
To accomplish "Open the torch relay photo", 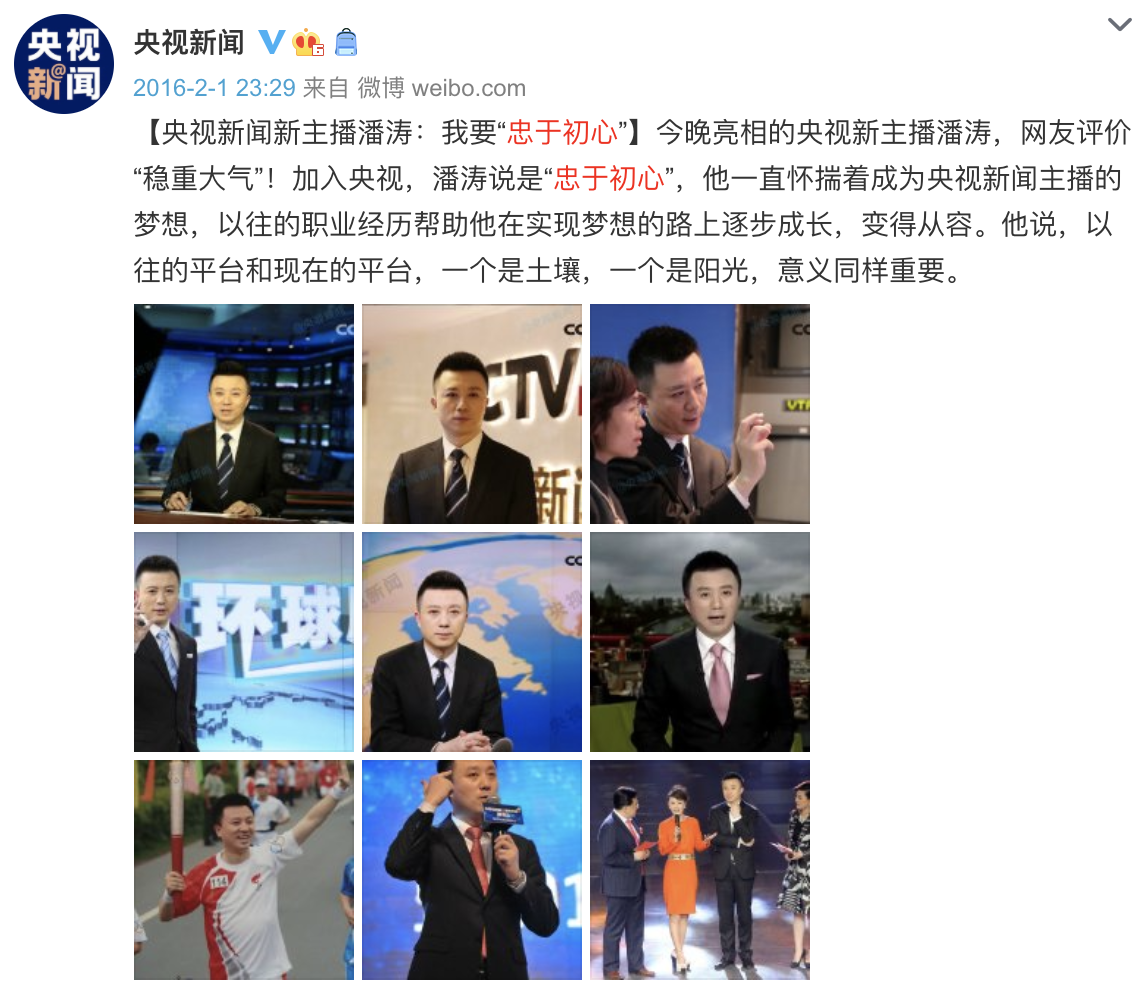I will click(244, 870).
